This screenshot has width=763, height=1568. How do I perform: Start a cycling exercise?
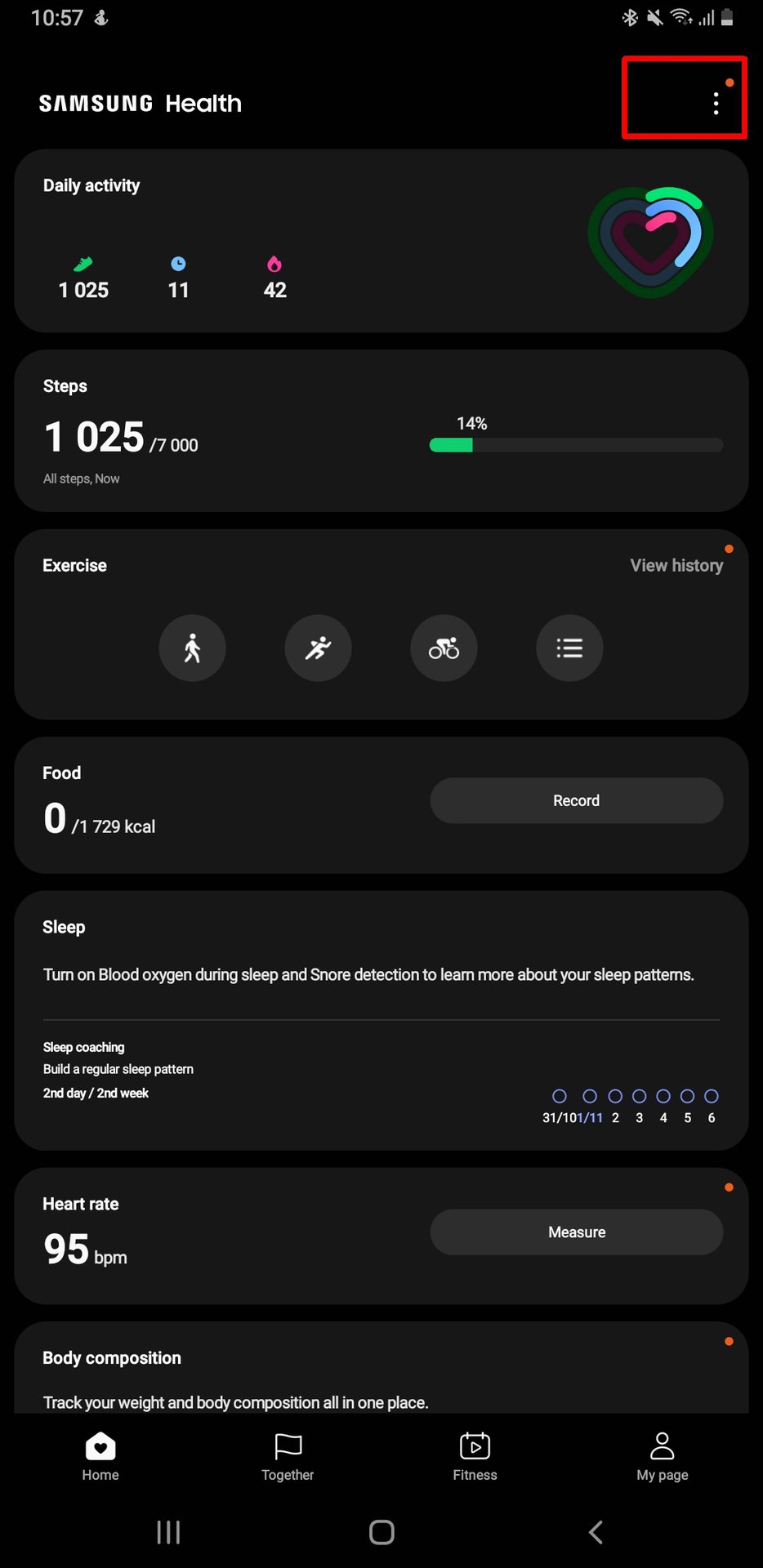(444, 648)
